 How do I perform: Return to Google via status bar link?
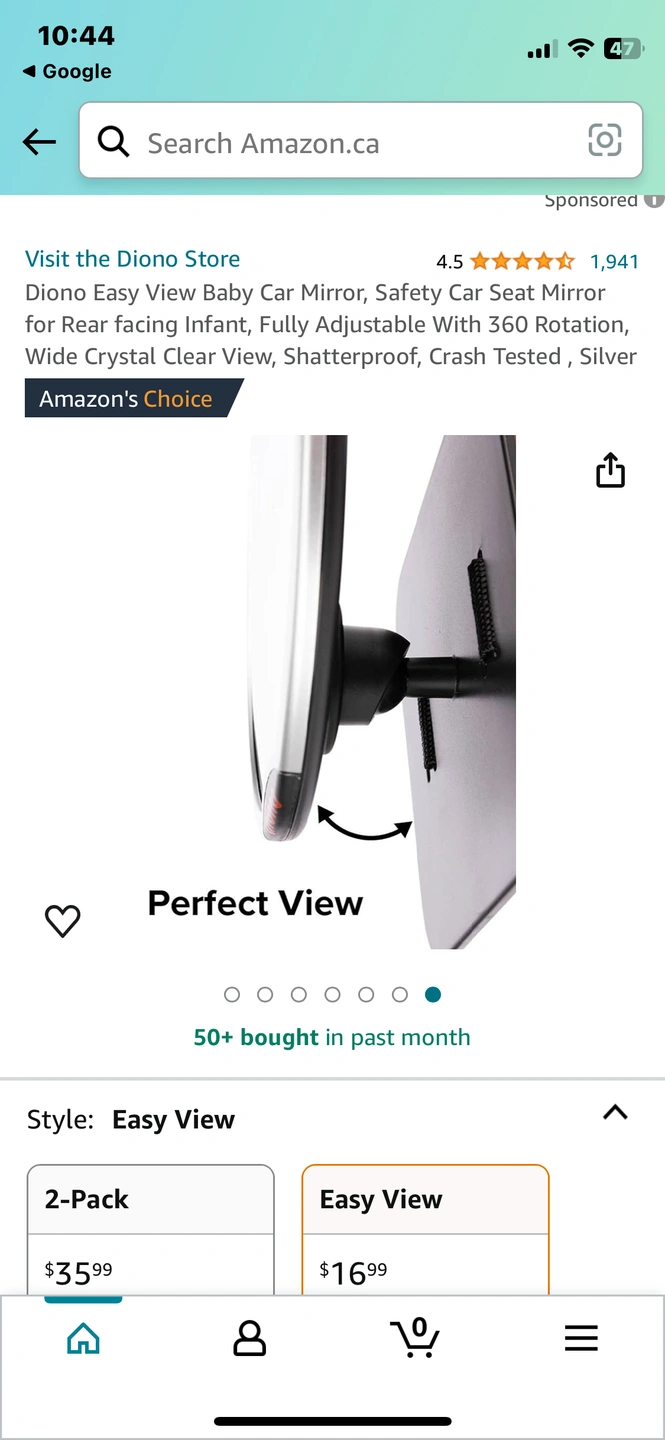pos(67,72)
